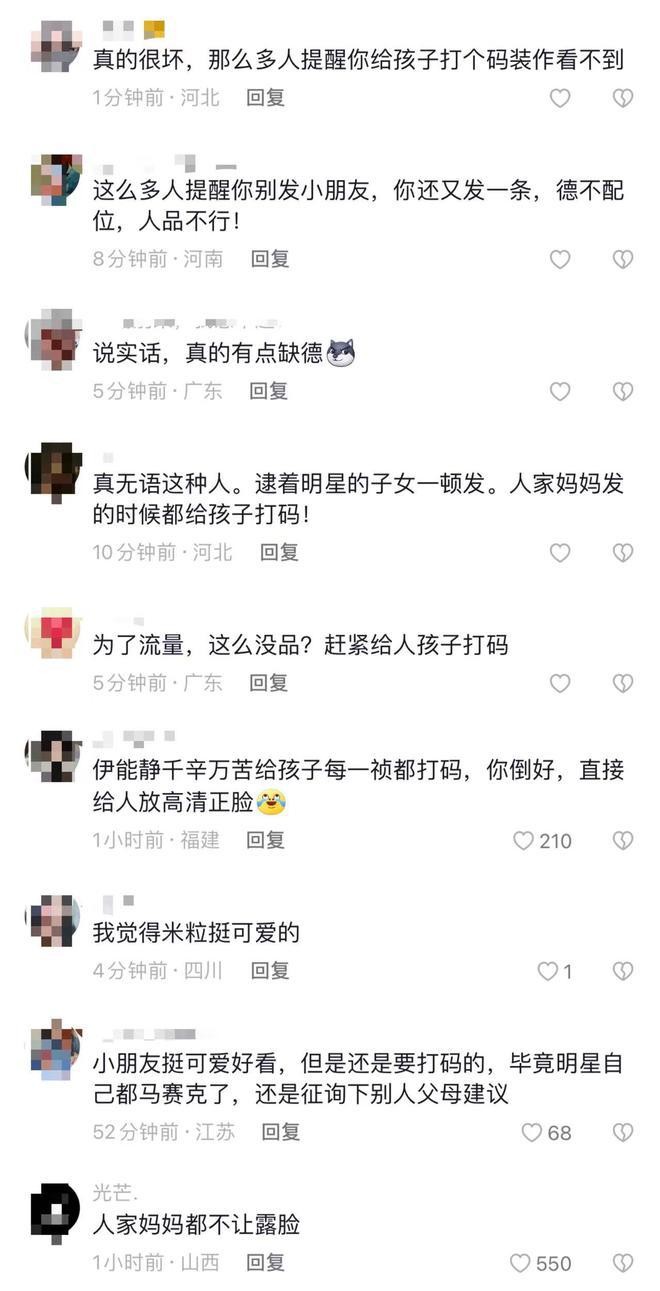Screen dimensions: 660x1291
Task: Reply to the comment starting 真的很坏
Action: click(x=266, y=98)
